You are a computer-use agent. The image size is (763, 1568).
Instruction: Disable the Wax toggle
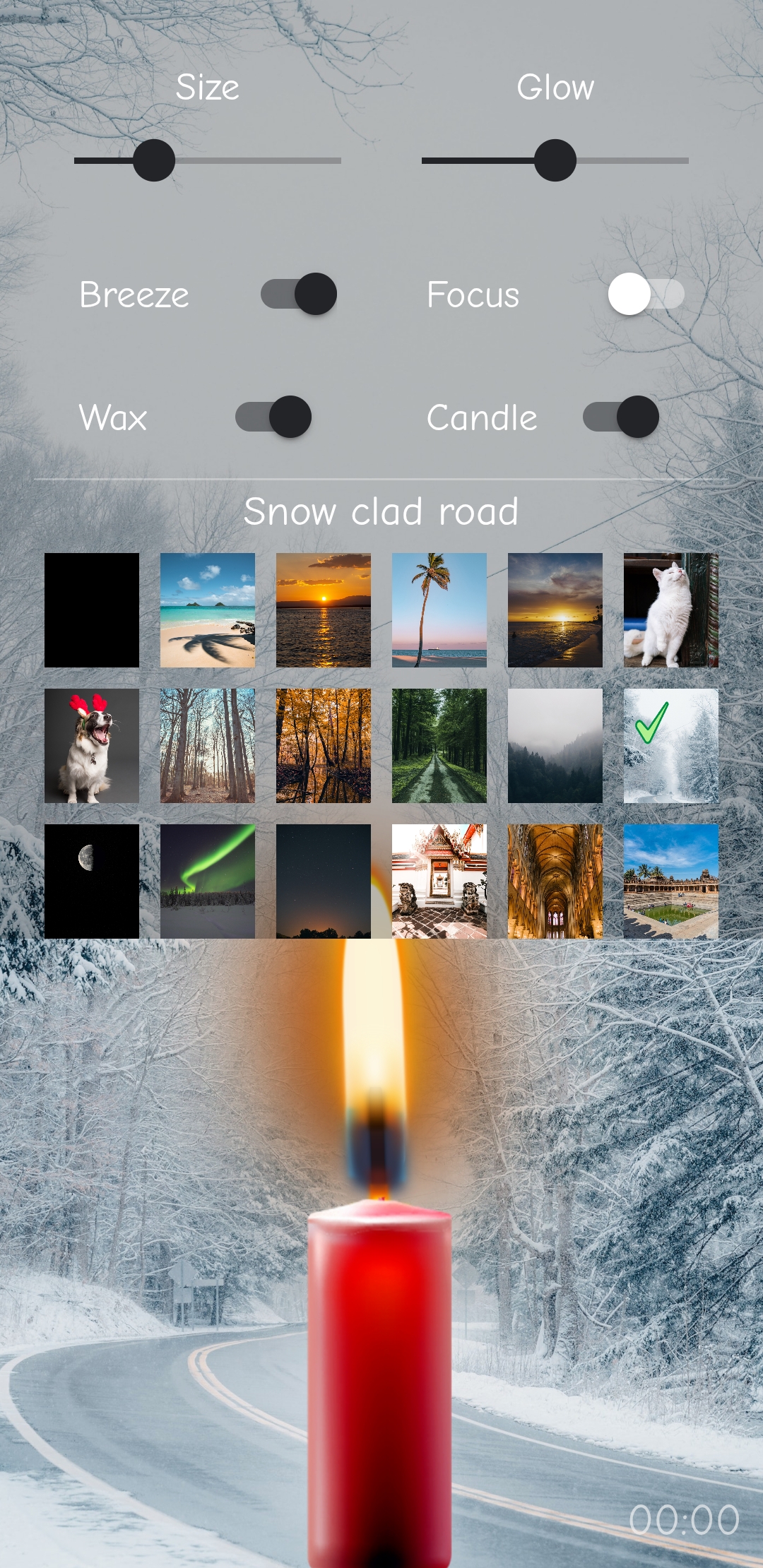[273, 417]
